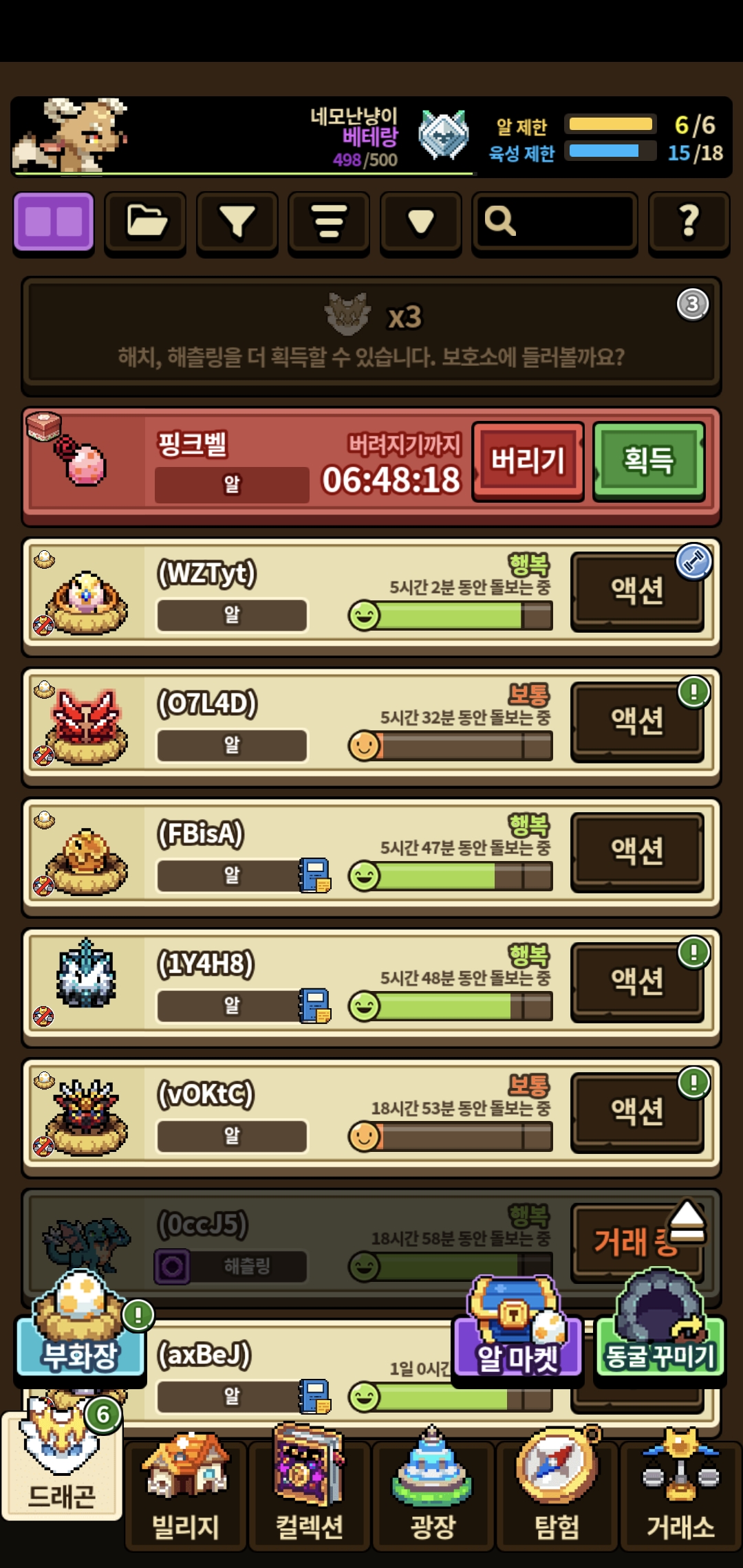
Task: Tap 액션 for the 1Y4H8 egg
Action: pyautogui.click(x=637, y=982)
